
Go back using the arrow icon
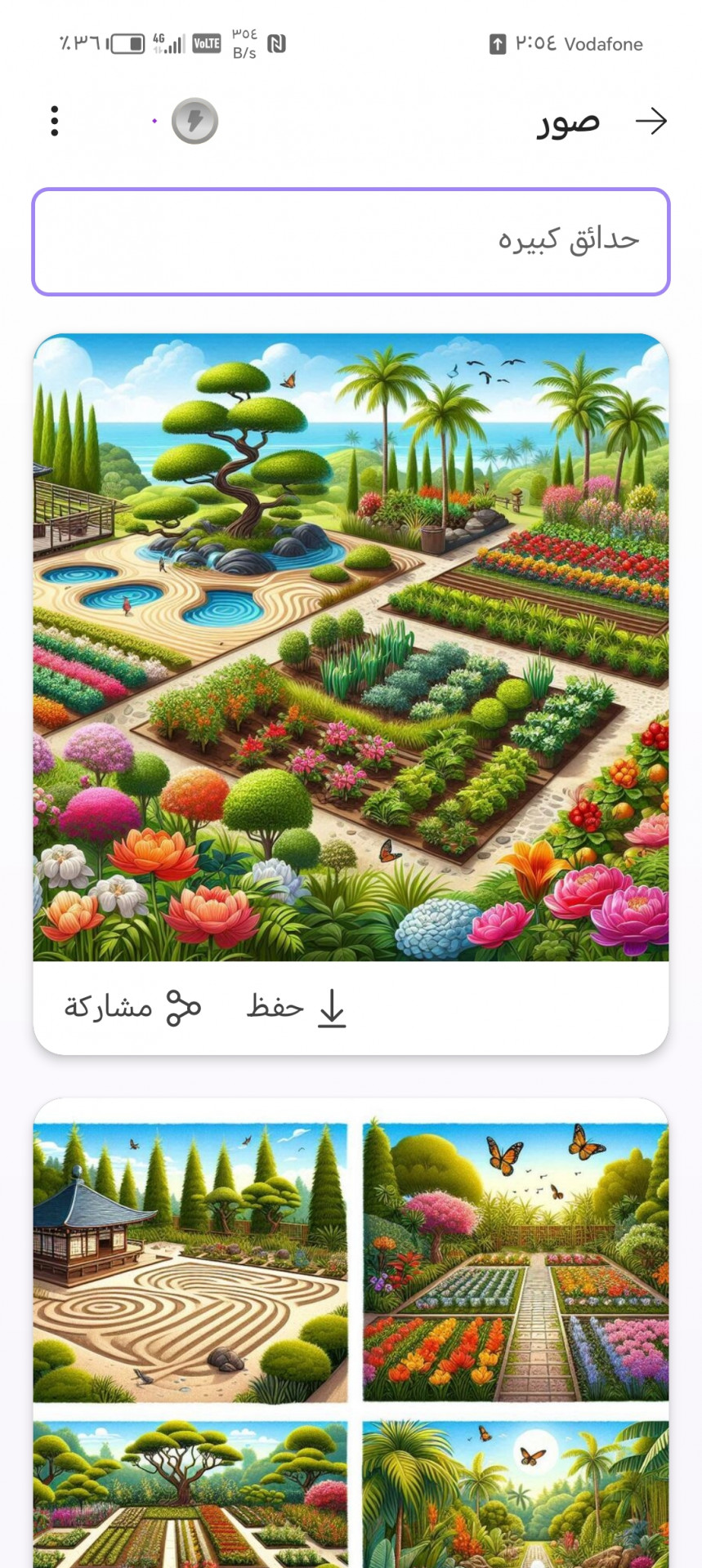(x=651, y=121)
